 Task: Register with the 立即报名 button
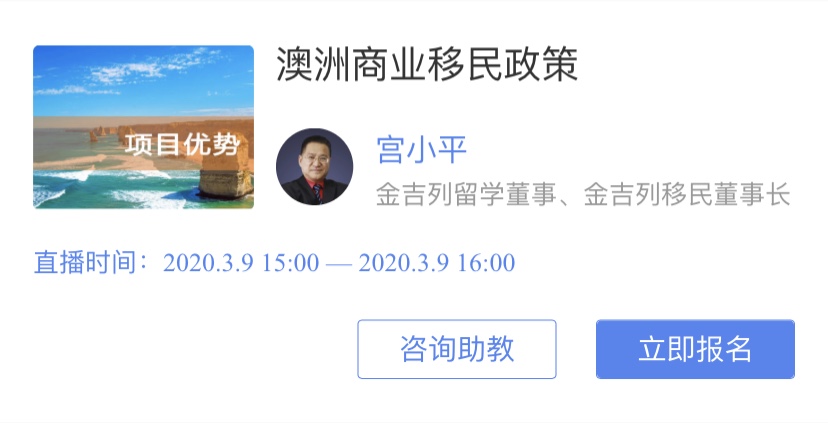click(x=695, y=349)
